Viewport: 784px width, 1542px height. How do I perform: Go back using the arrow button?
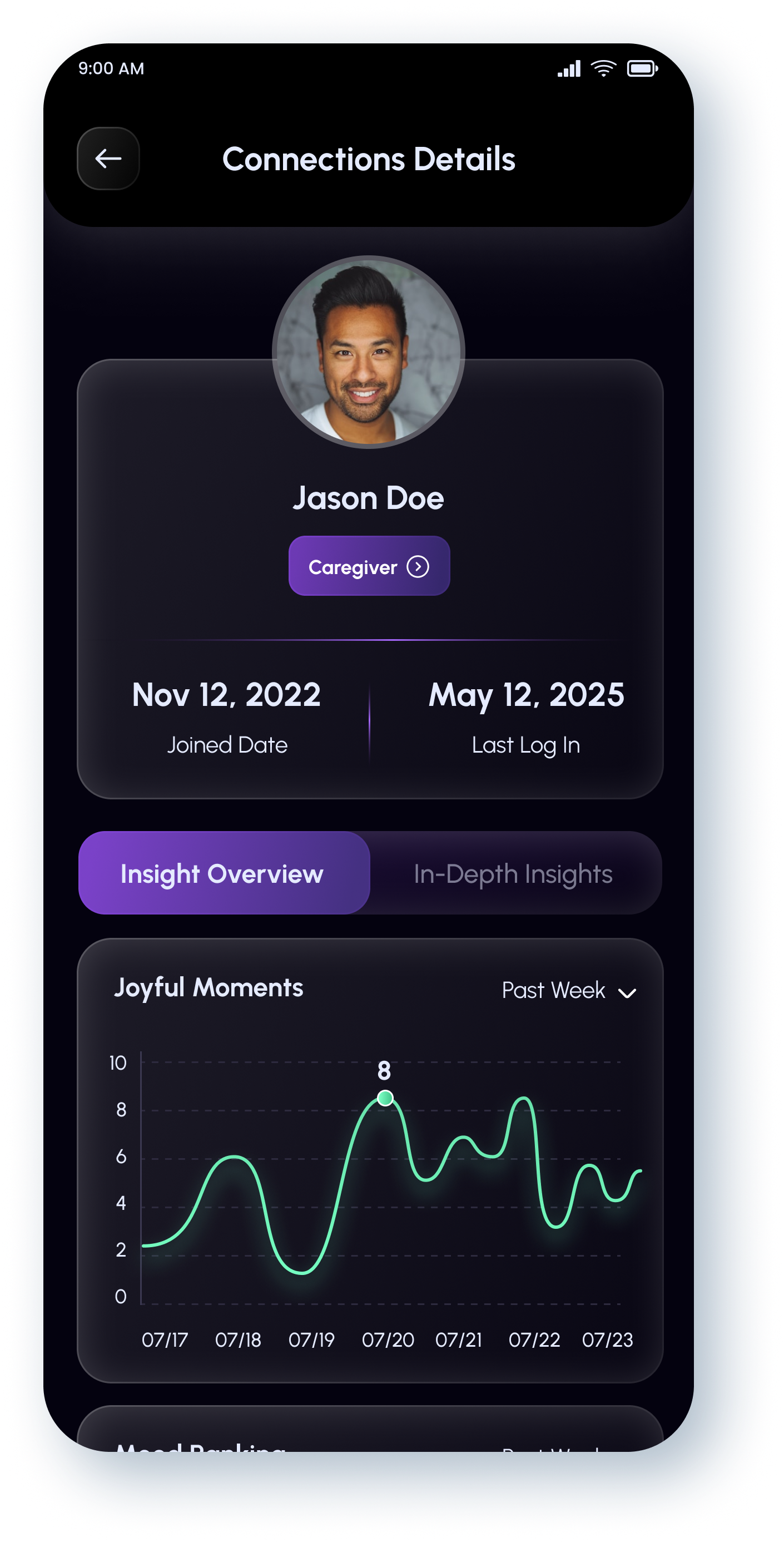(108, 159)
